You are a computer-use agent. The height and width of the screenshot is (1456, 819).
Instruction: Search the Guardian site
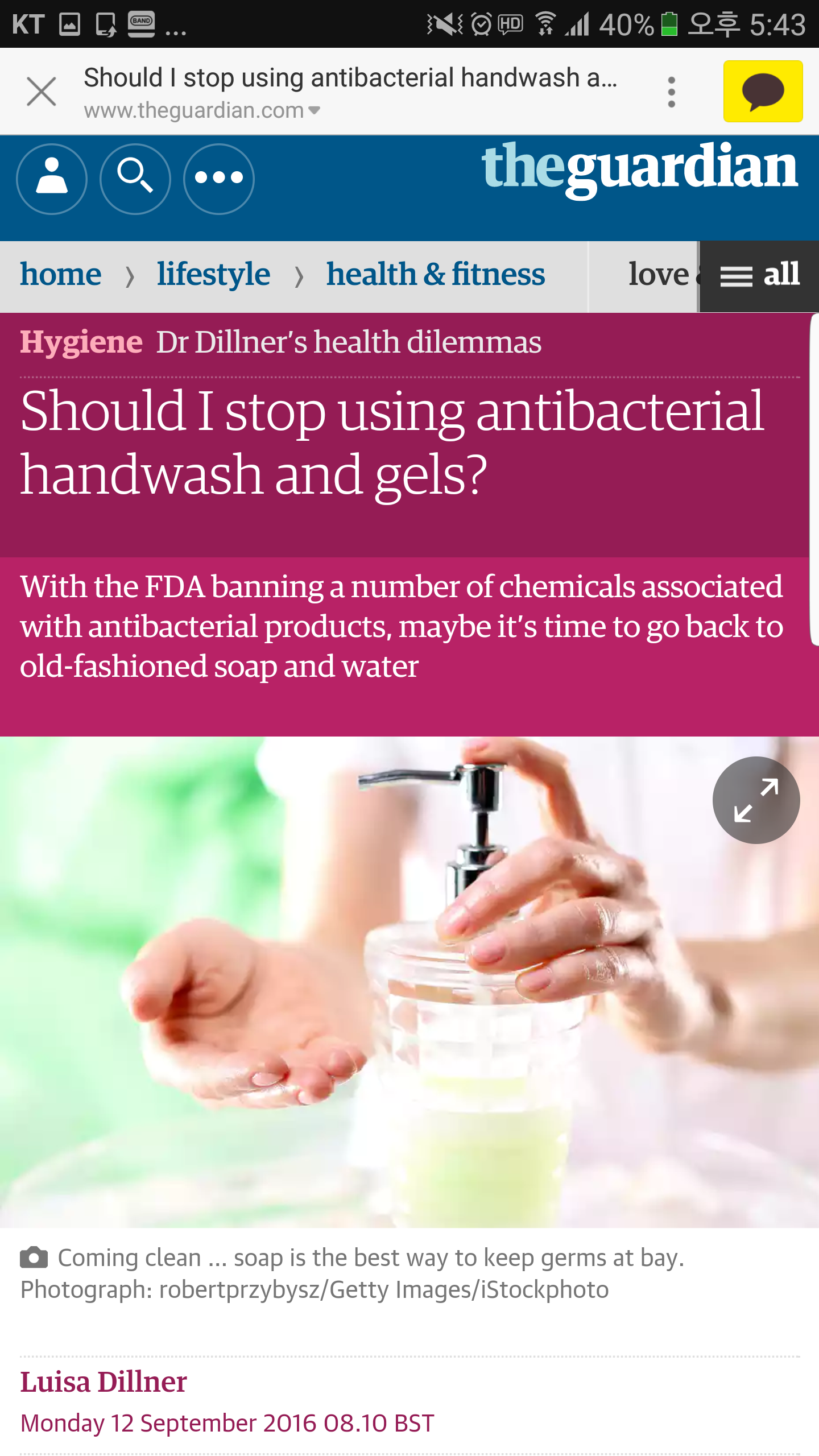click(135, 179)
